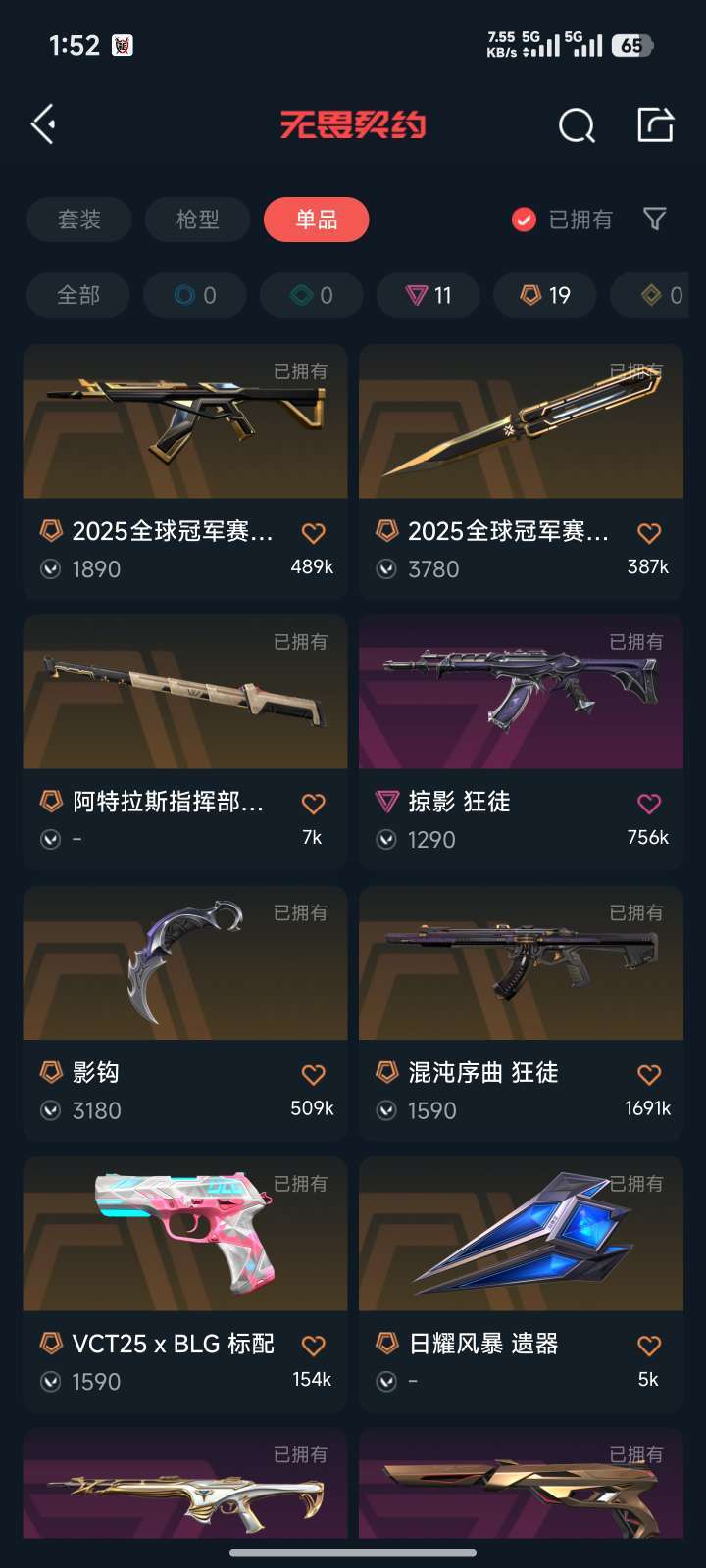Viewport: 706px width, 1568px height.
Task: Open the filter funnel icon
Action: pyautogui.click(x=654, y=219)
